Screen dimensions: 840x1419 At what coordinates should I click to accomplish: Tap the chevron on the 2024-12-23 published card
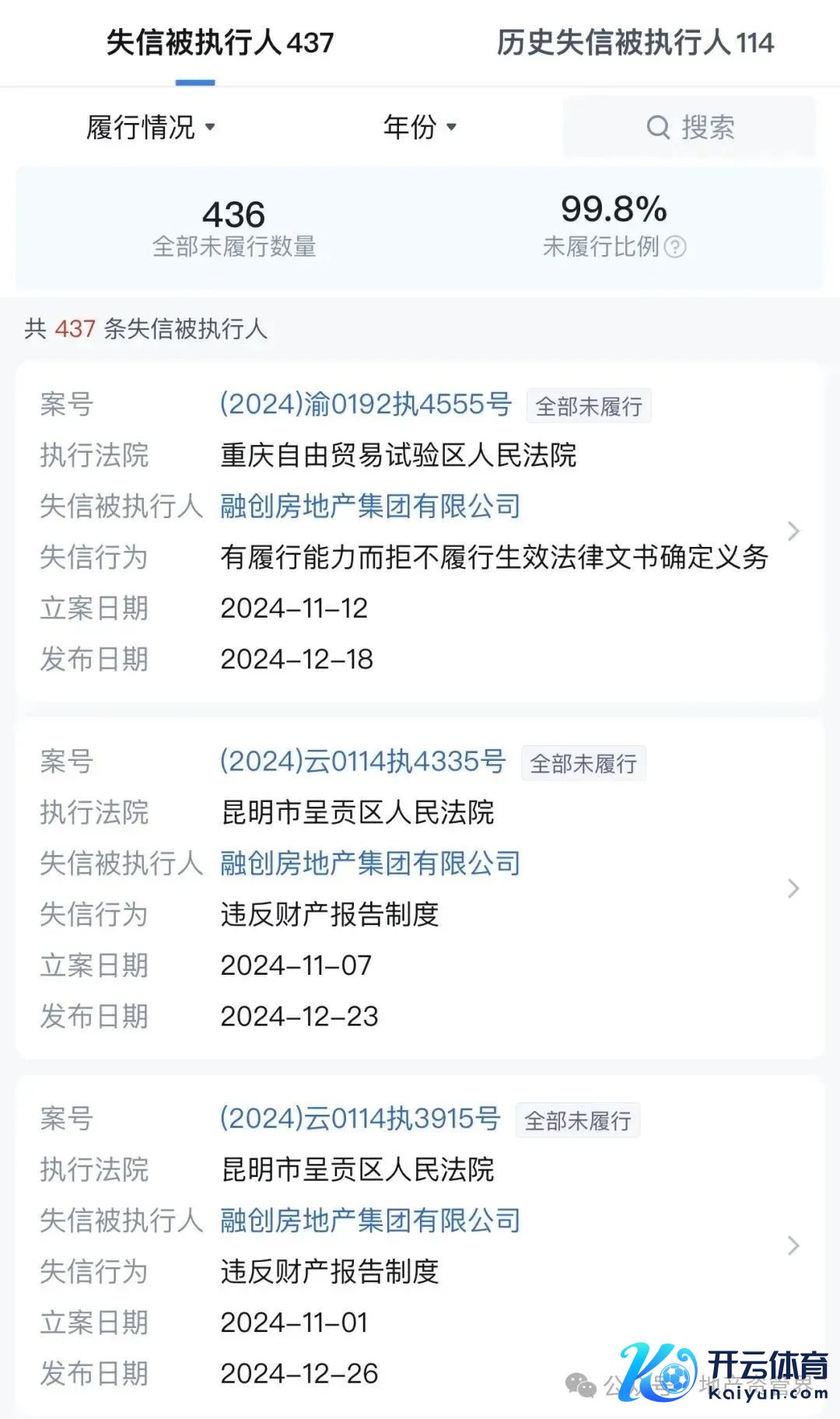click(x=793, y=888)
